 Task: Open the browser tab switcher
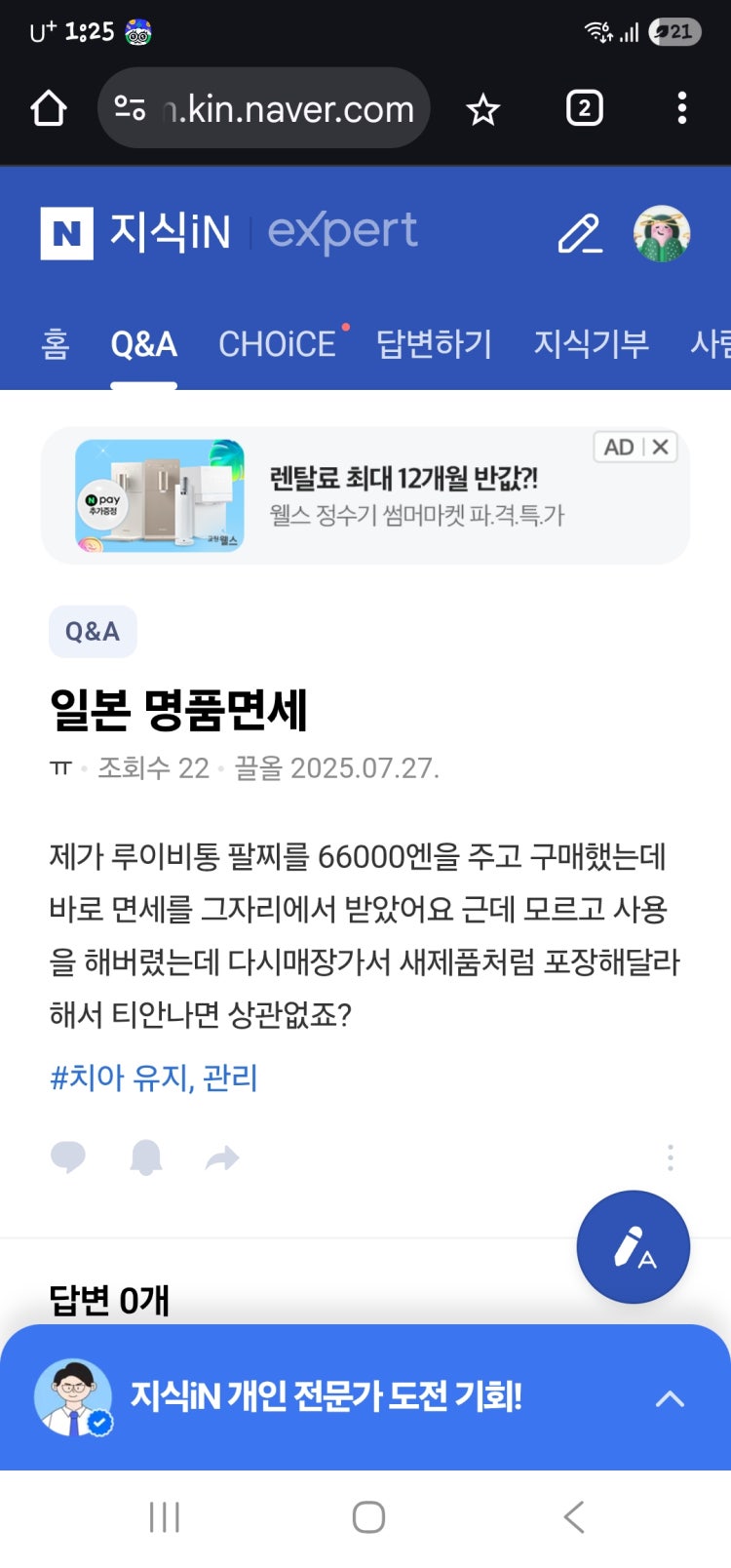point(584,108)
